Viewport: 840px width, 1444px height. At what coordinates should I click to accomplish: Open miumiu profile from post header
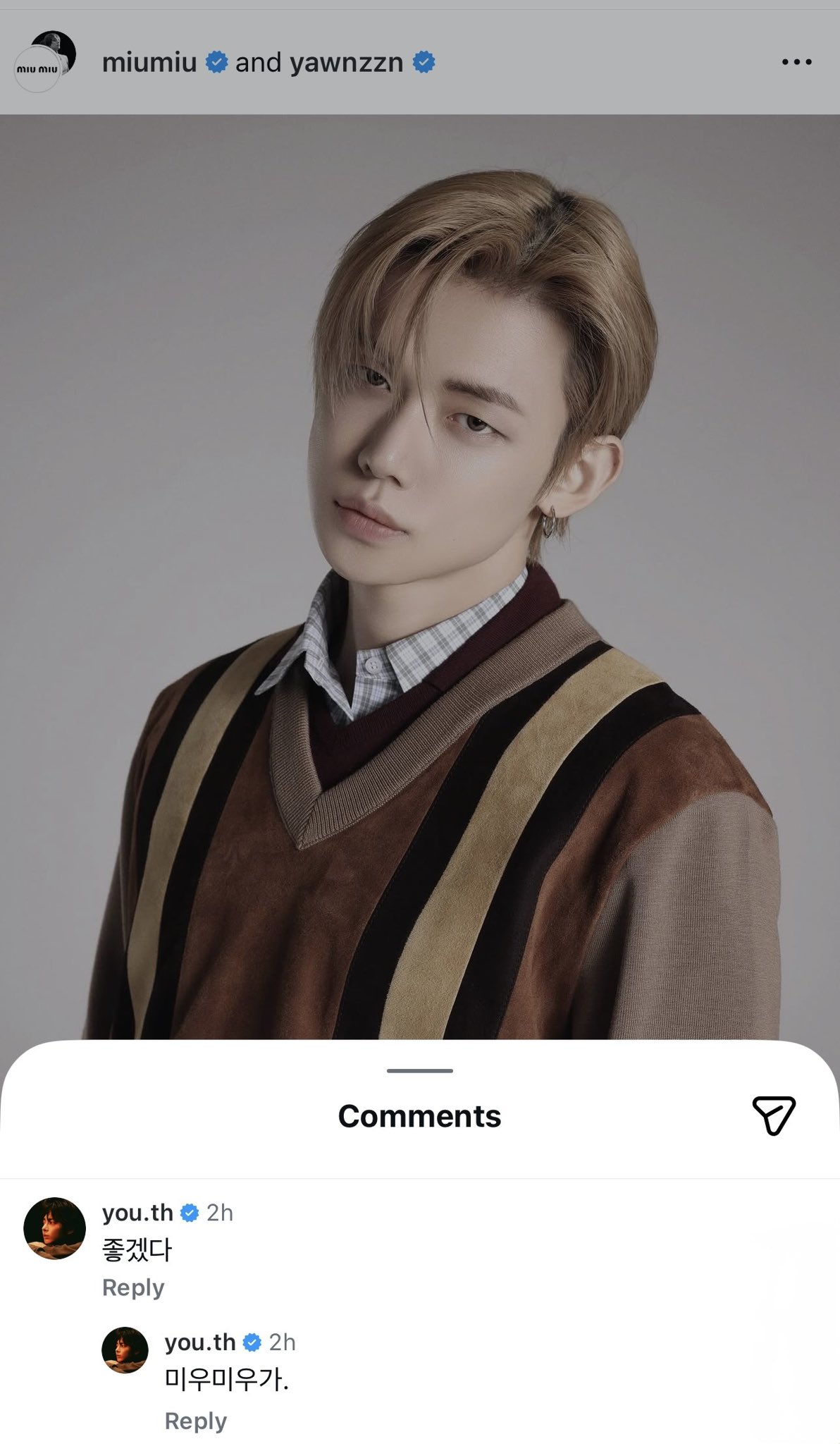[x=149, y=63]
